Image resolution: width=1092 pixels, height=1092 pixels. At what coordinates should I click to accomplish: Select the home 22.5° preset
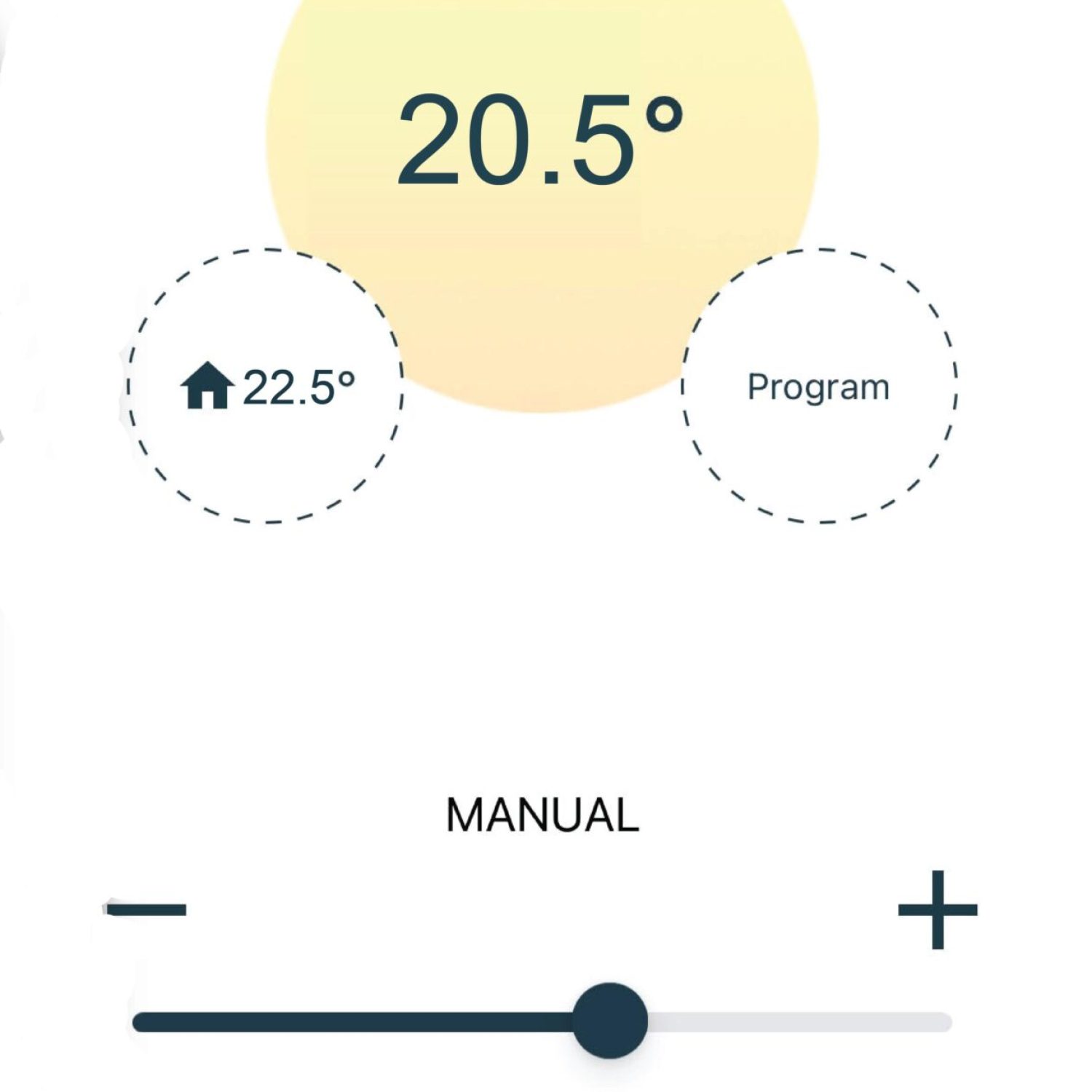[x=266, y=387]
